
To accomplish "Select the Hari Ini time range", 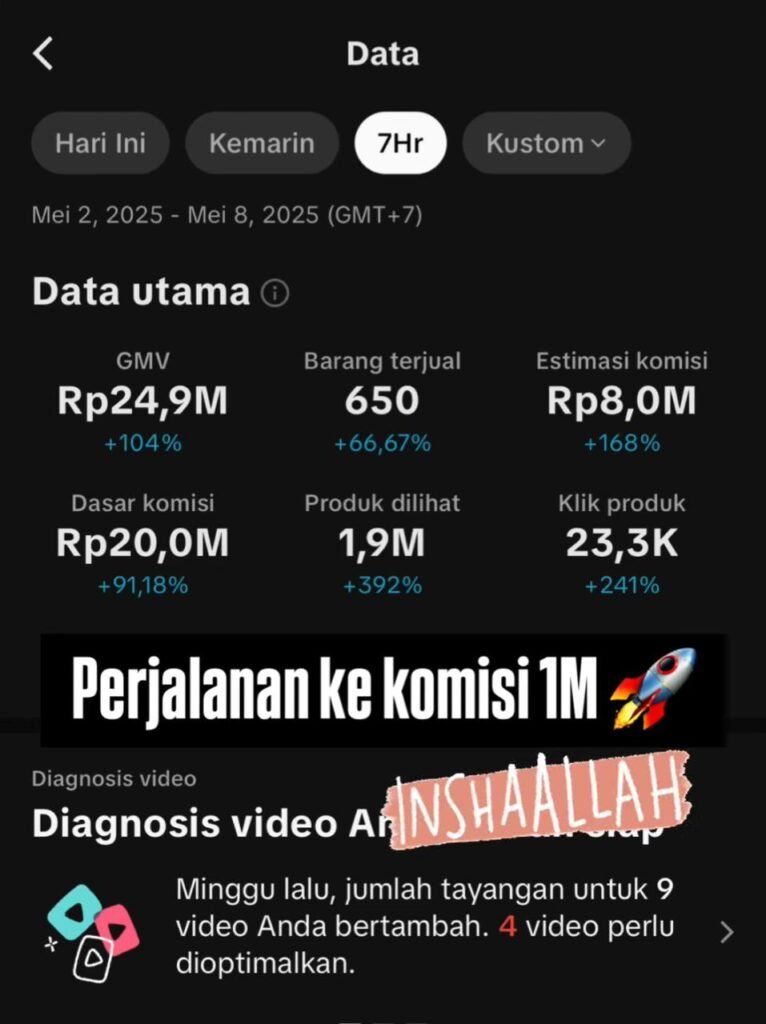I will click(x=100, y=143).
